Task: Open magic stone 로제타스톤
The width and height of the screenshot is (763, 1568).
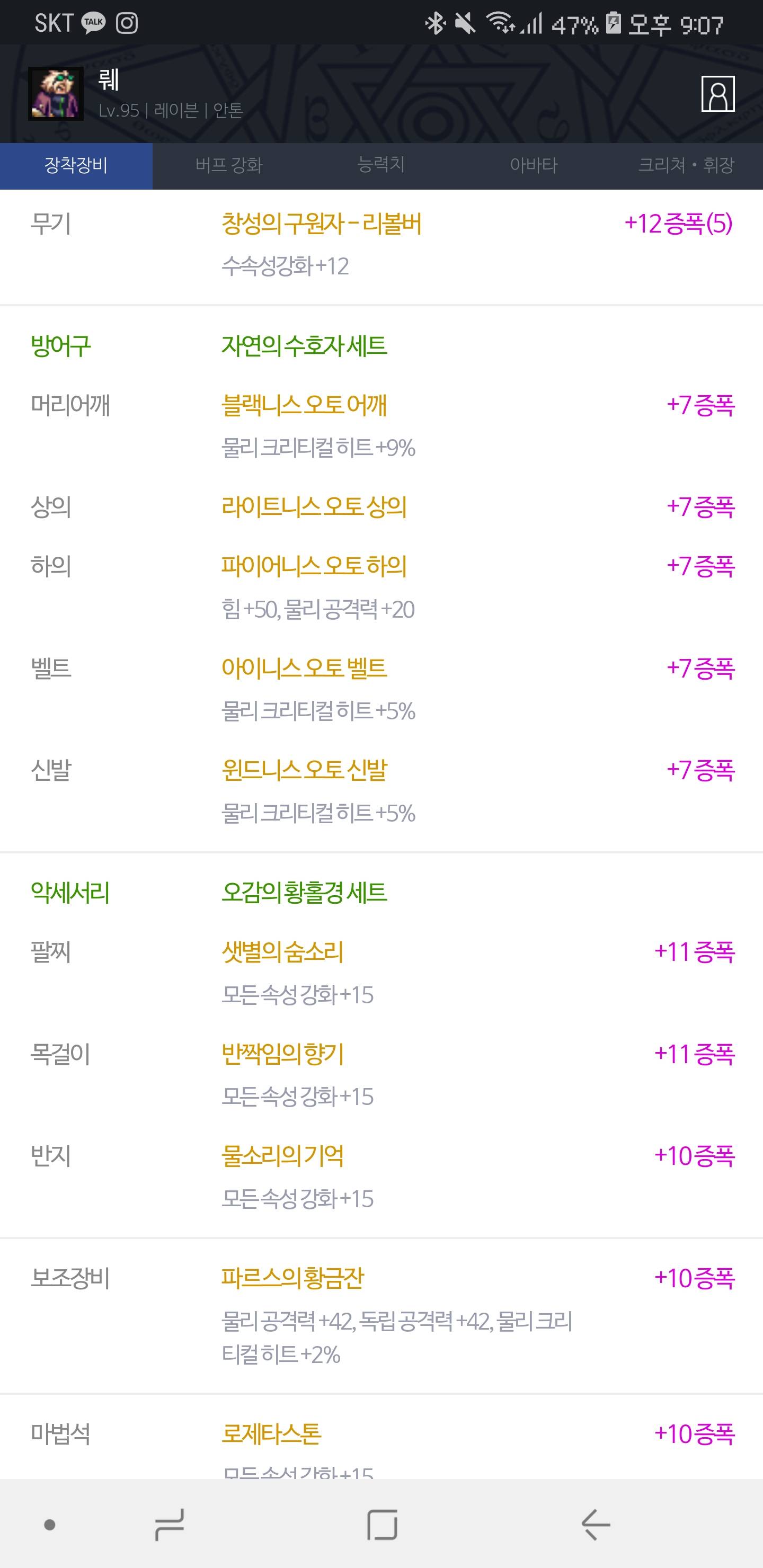Action: pos(272,1434)
